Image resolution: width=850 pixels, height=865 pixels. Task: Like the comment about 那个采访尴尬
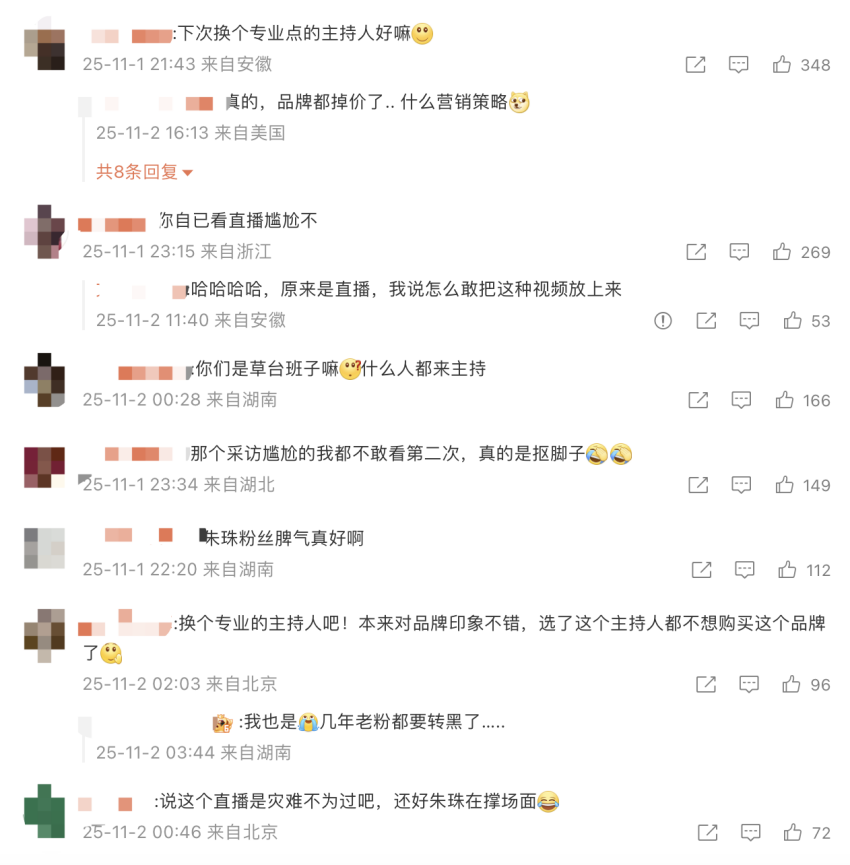point(784,485)
